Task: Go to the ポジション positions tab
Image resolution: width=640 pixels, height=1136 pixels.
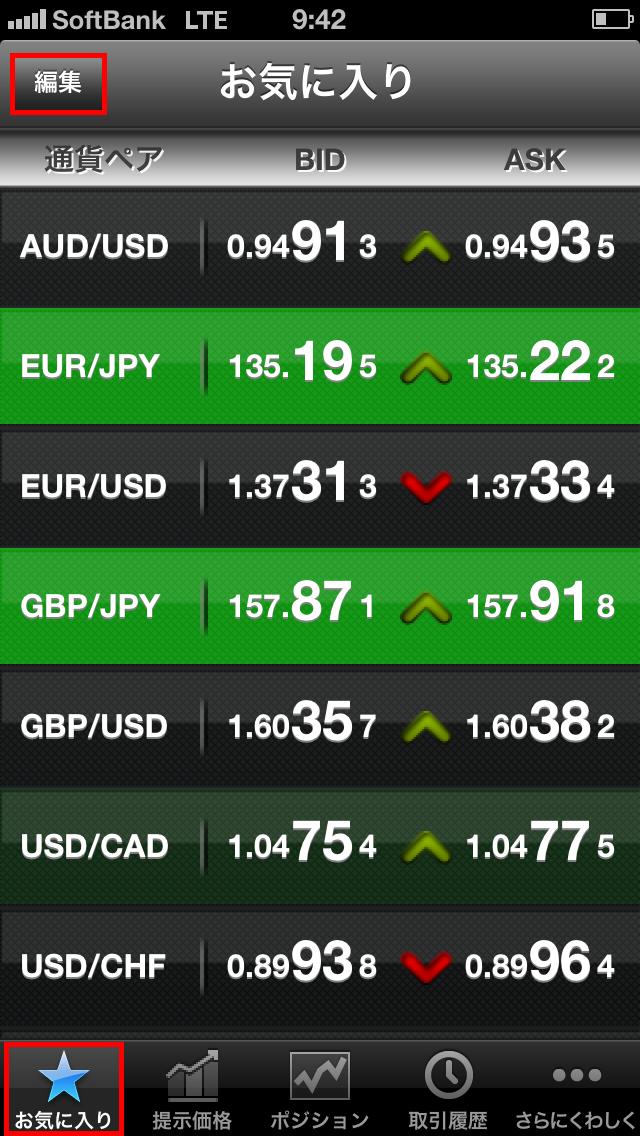Action: click(320, 1088)
